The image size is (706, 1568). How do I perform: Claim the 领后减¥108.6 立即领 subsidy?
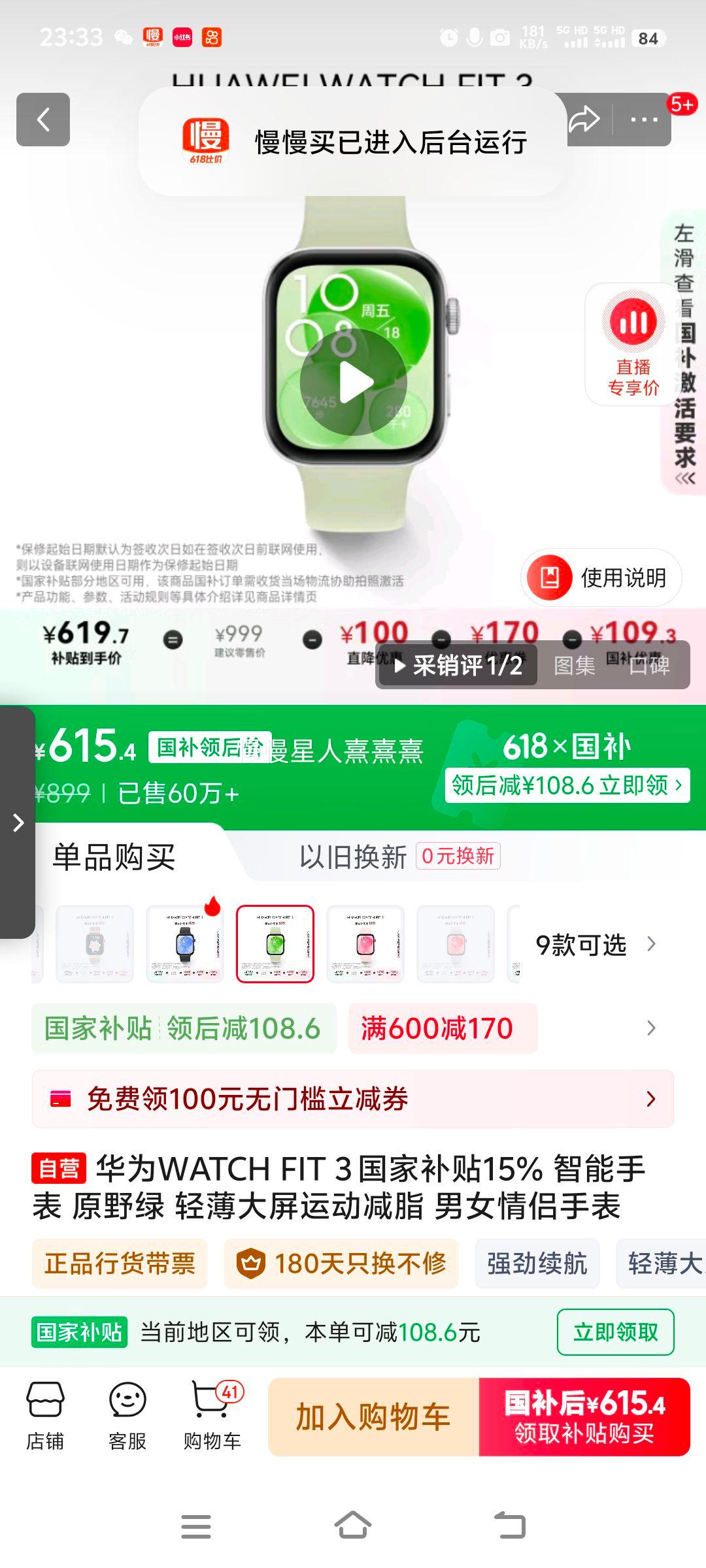(x=566, y=785)
